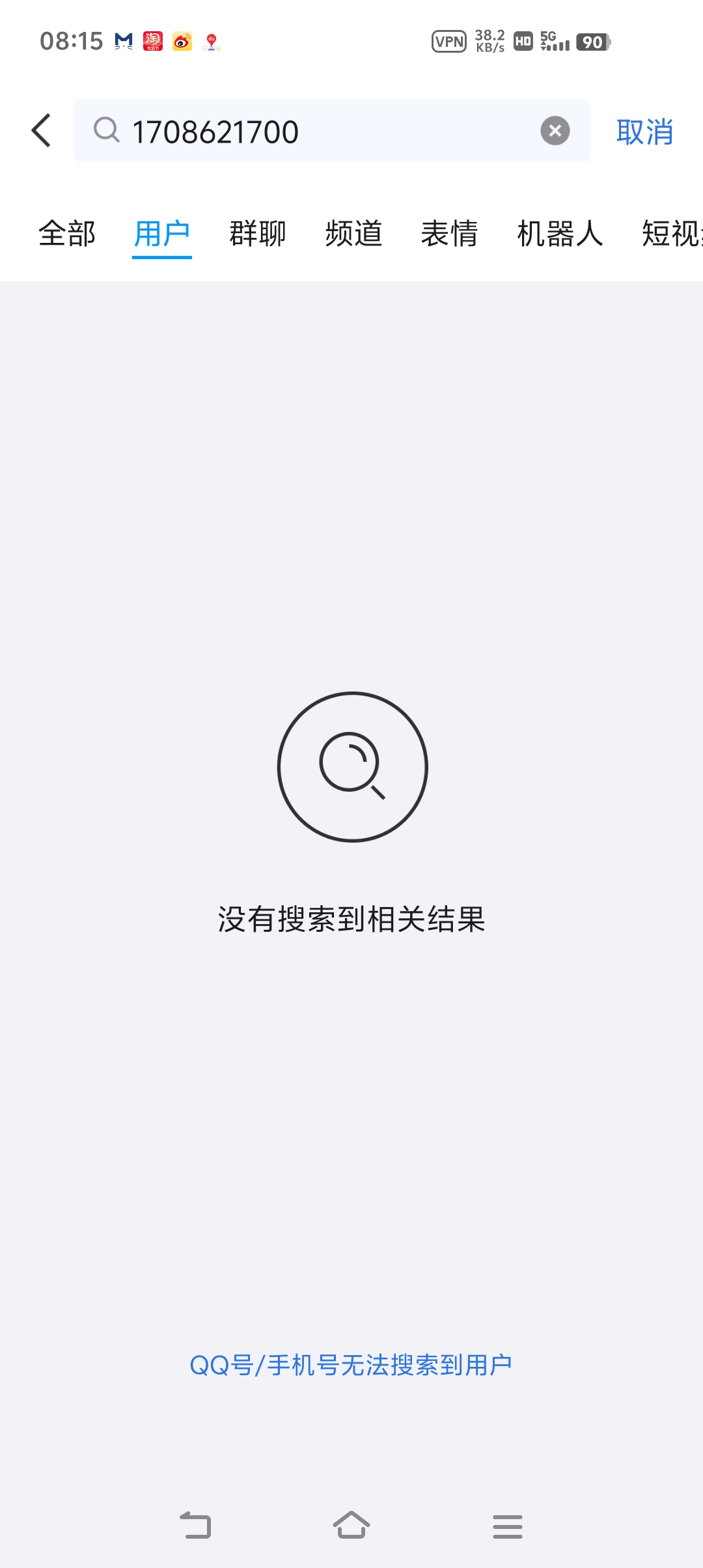Screen dimensions: 703x1568
Task: Select the 用户 tab
Action: (x=162, y=234)
